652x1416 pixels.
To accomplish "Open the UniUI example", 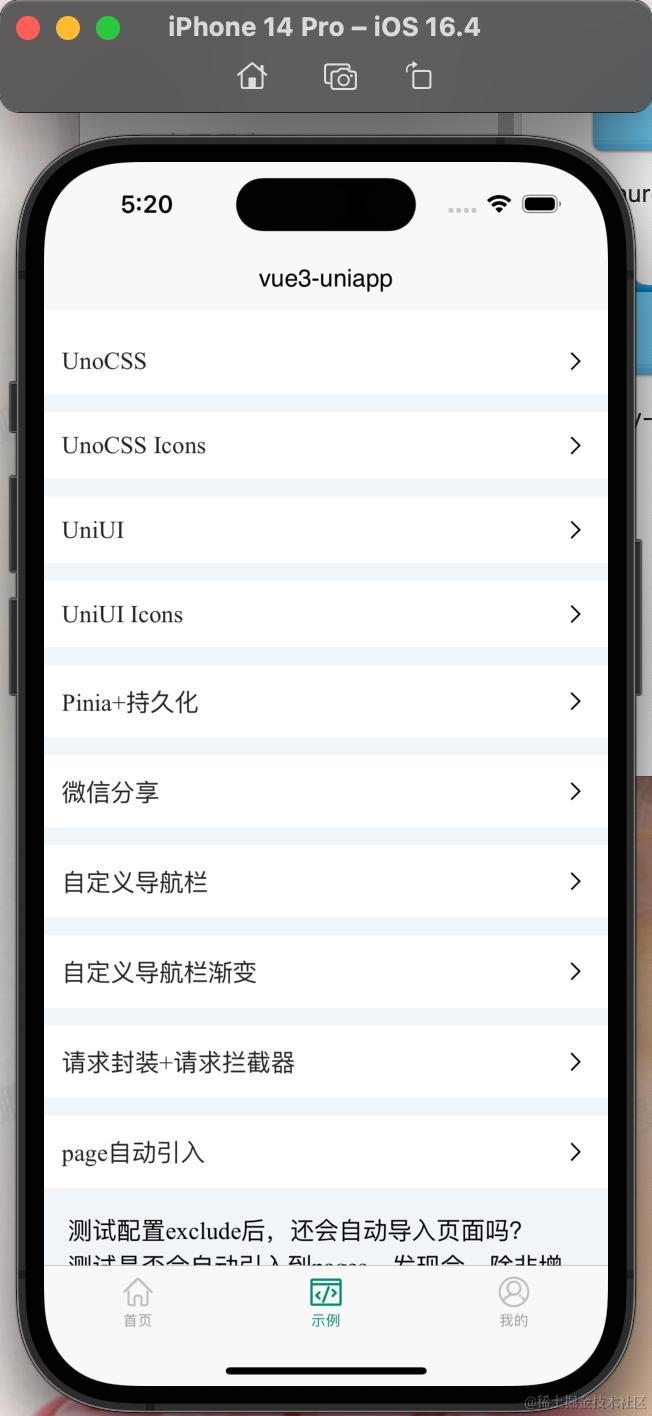I will [325, 530].
